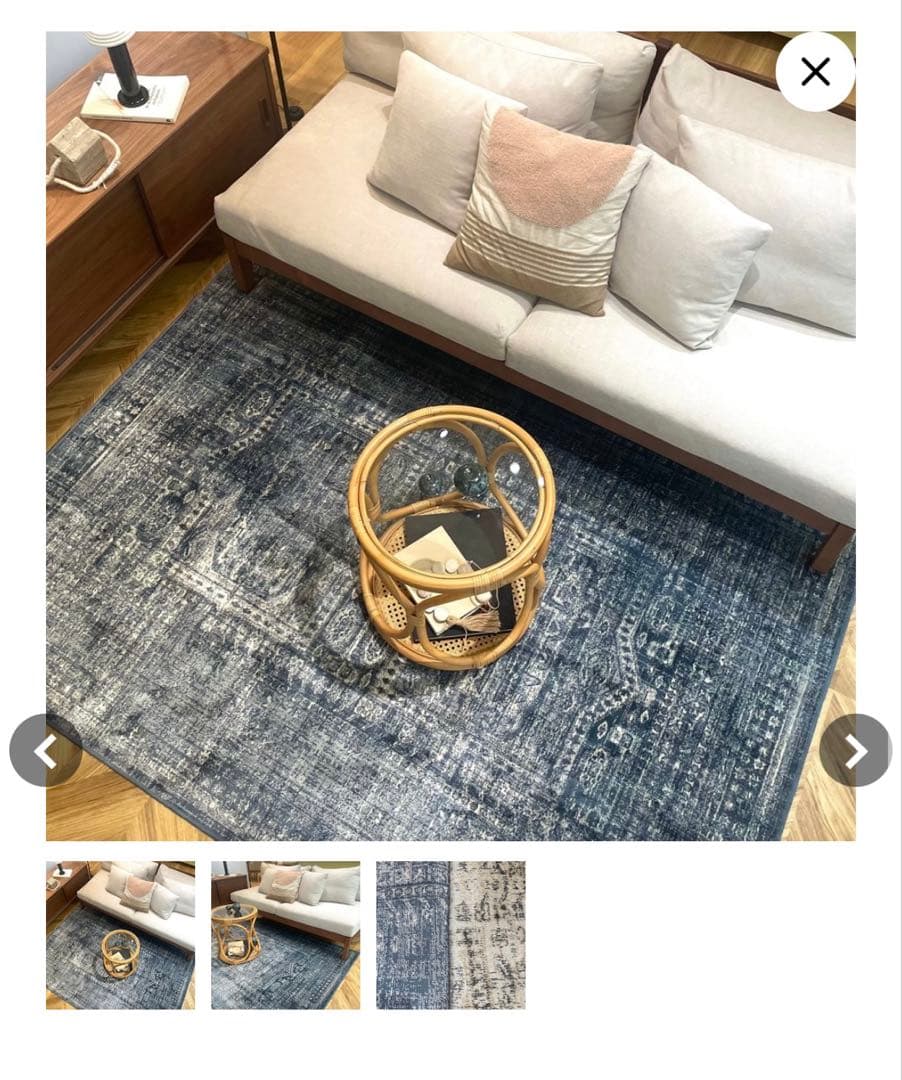Close the image viewer
This screenshot has height=1080, width=902.
click(x=815, y=72)
